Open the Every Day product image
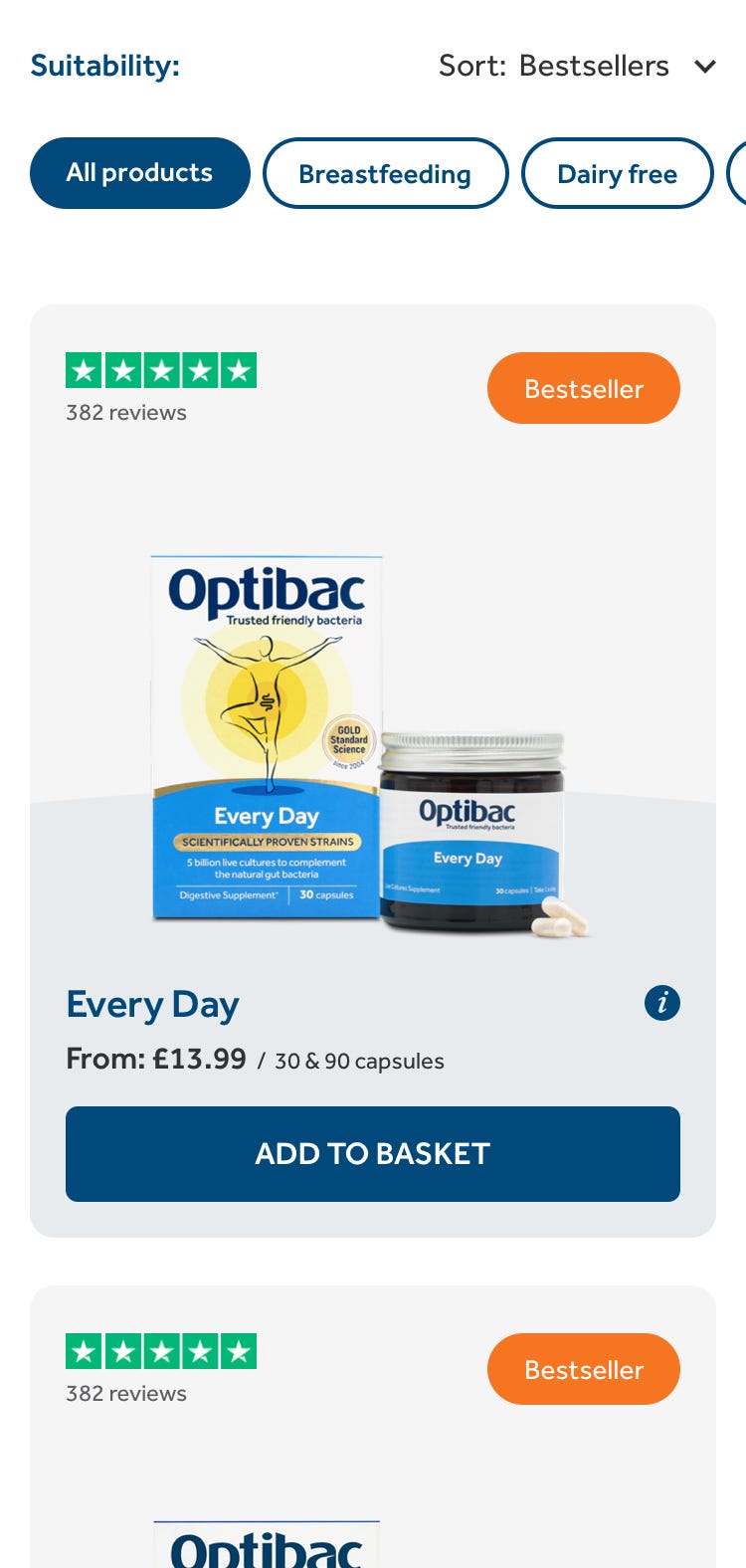The height and width of the screenshot is (1568, 746). (x=370, y=746)
